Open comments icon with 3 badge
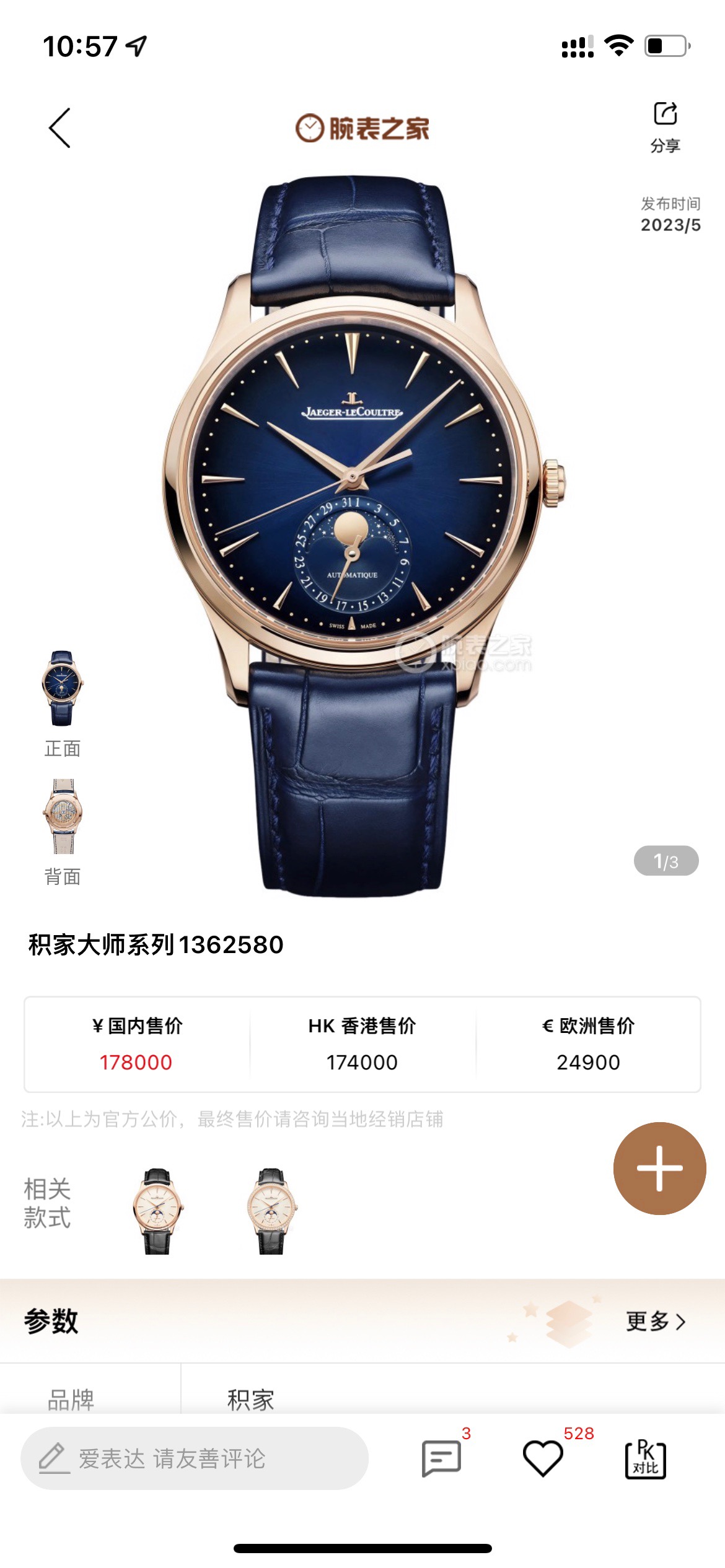This screenshot has height=1568, width=725. point(441,1458)
